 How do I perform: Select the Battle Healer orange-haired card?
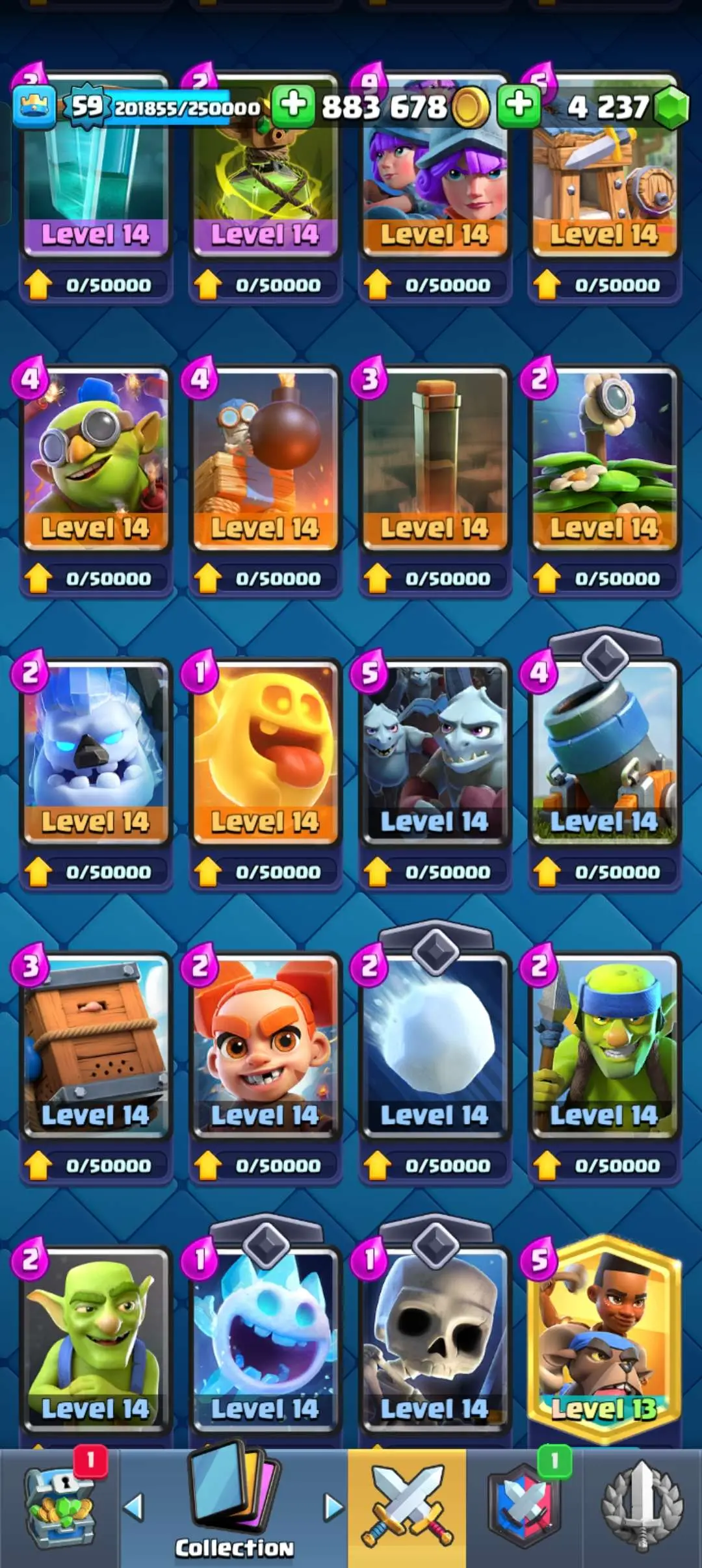tap(265, 1047)
